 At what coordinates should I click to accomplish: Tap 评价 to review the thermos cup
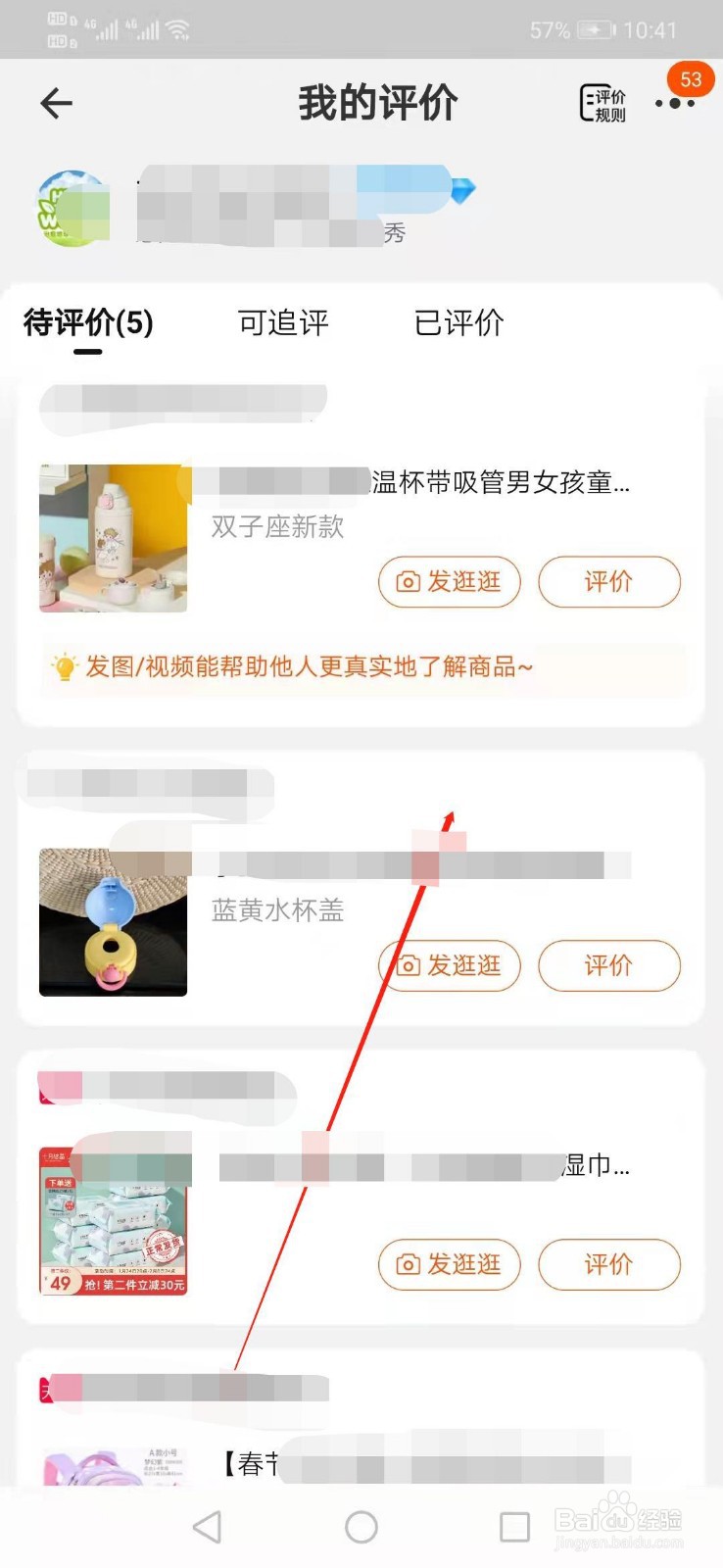[x=609, y=581]
